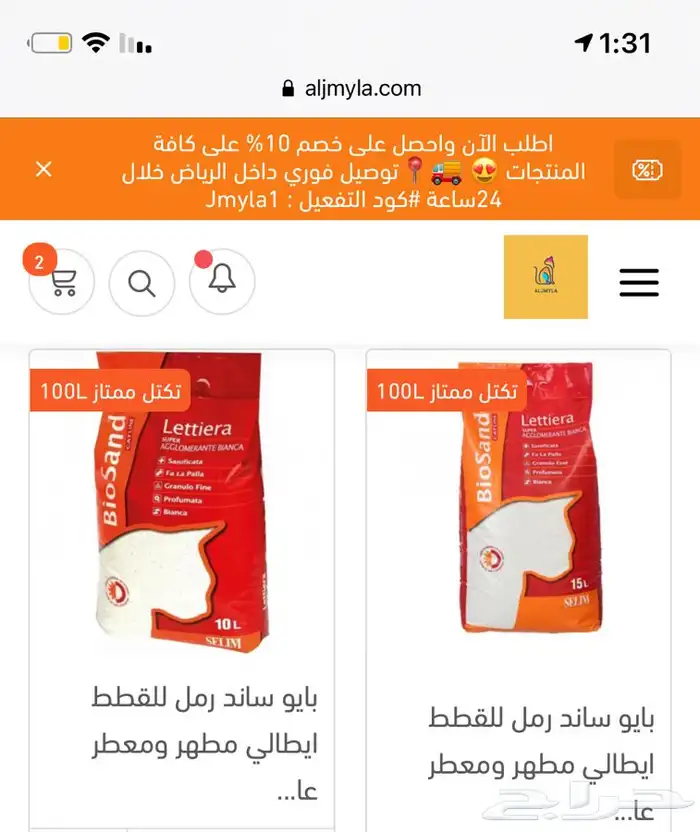
Task: Open the BioSand 15L product card
Action: [x=518, y=520]
